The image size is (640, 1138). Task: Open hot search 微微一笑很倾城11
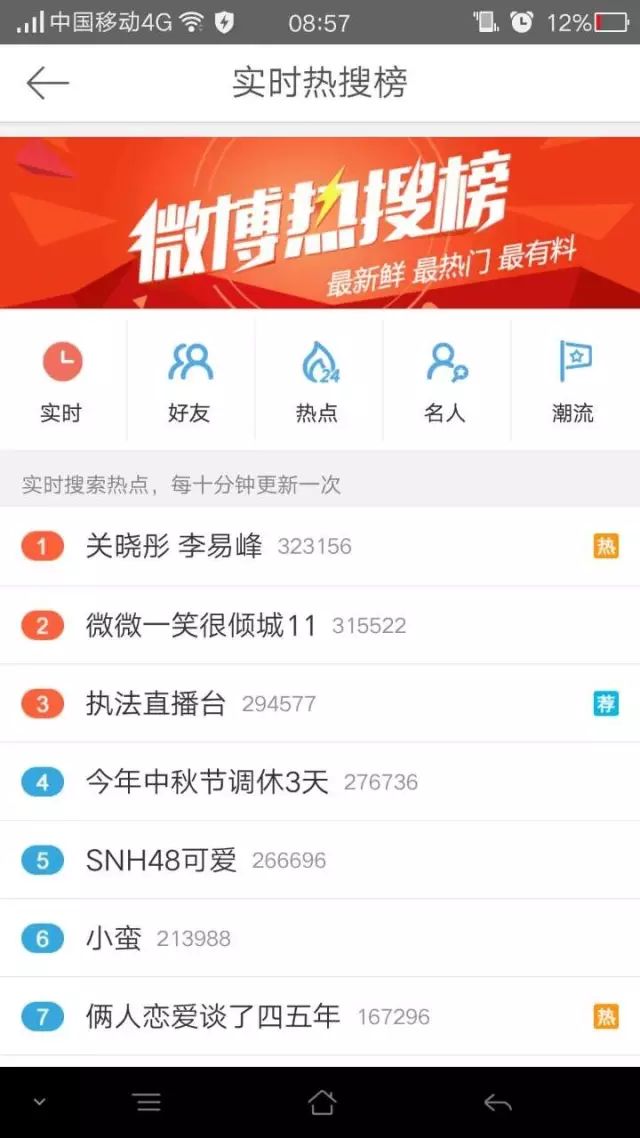coord(201,626)
